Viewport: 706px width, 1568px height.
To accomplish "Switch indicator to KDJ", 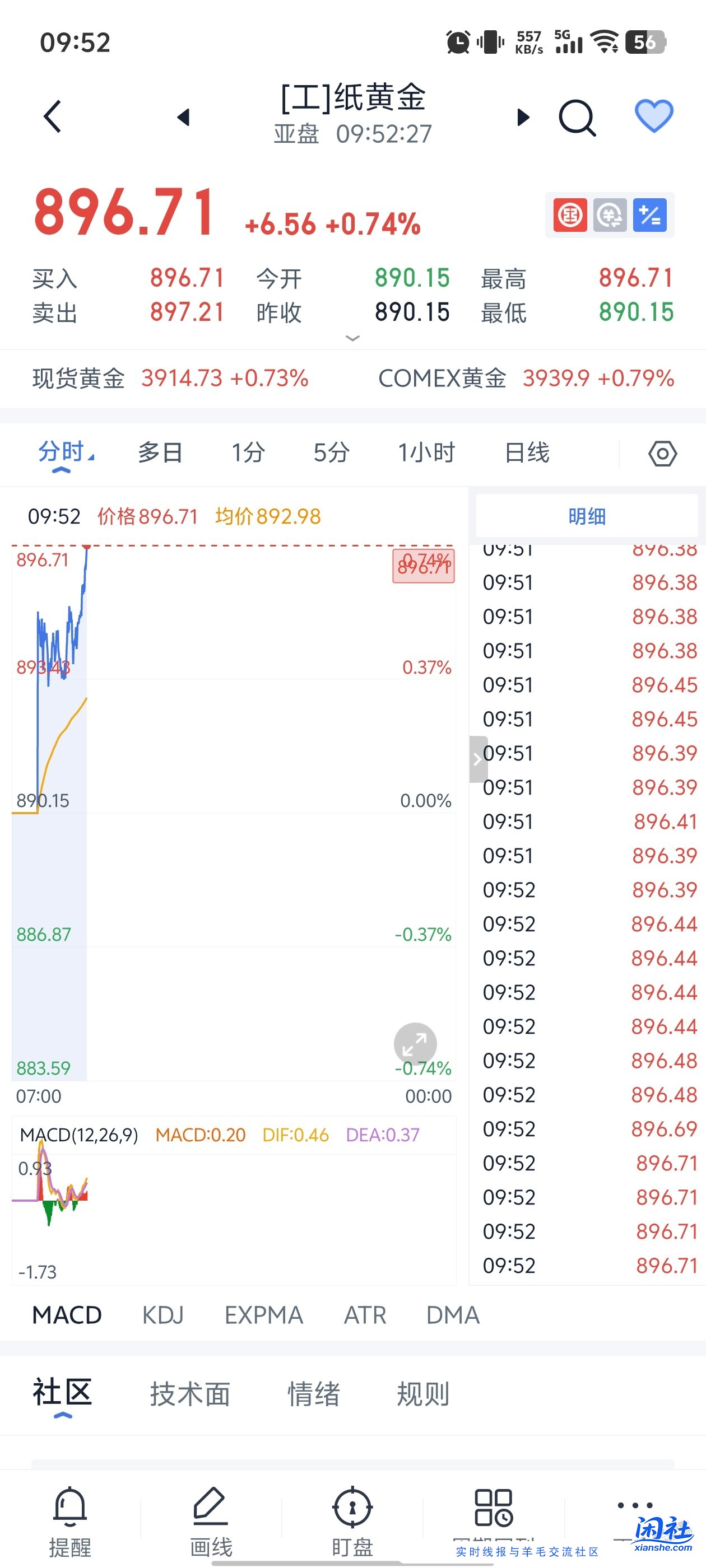I will pyautogui.click(x=162, y=1315).
